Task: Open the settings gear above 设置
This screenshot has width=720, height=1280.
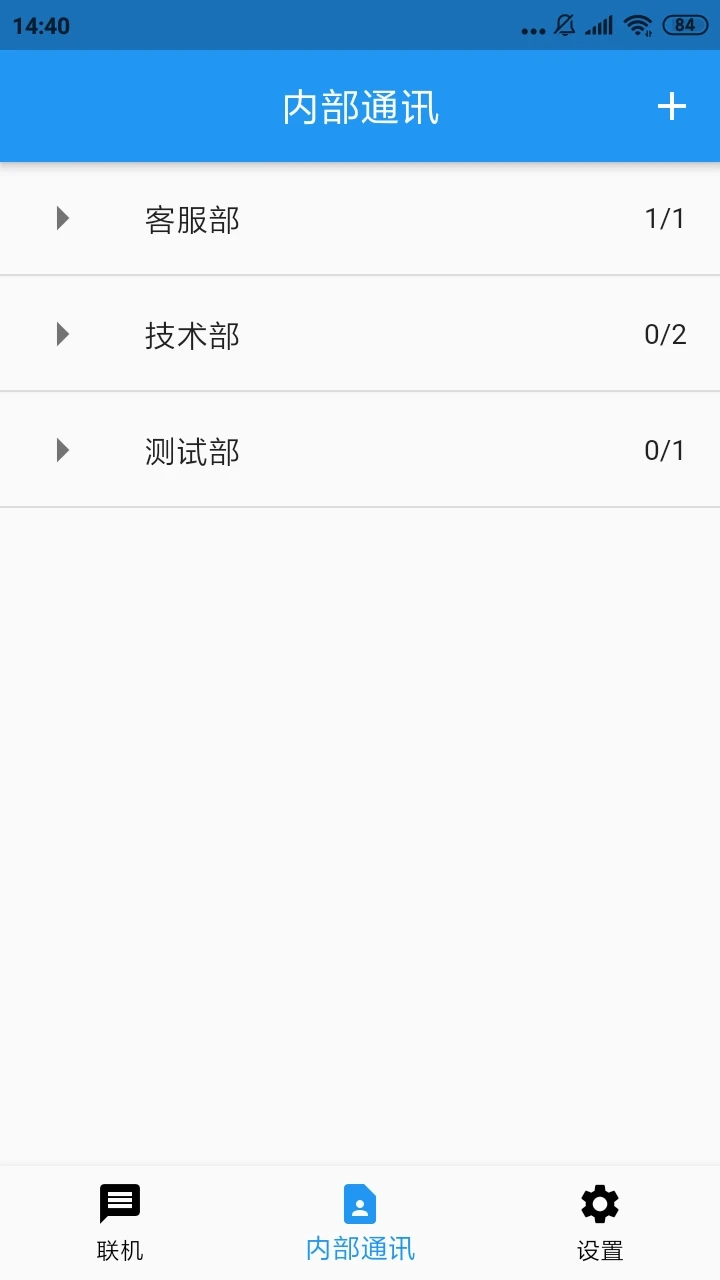Action: [x=598, y=1204]
